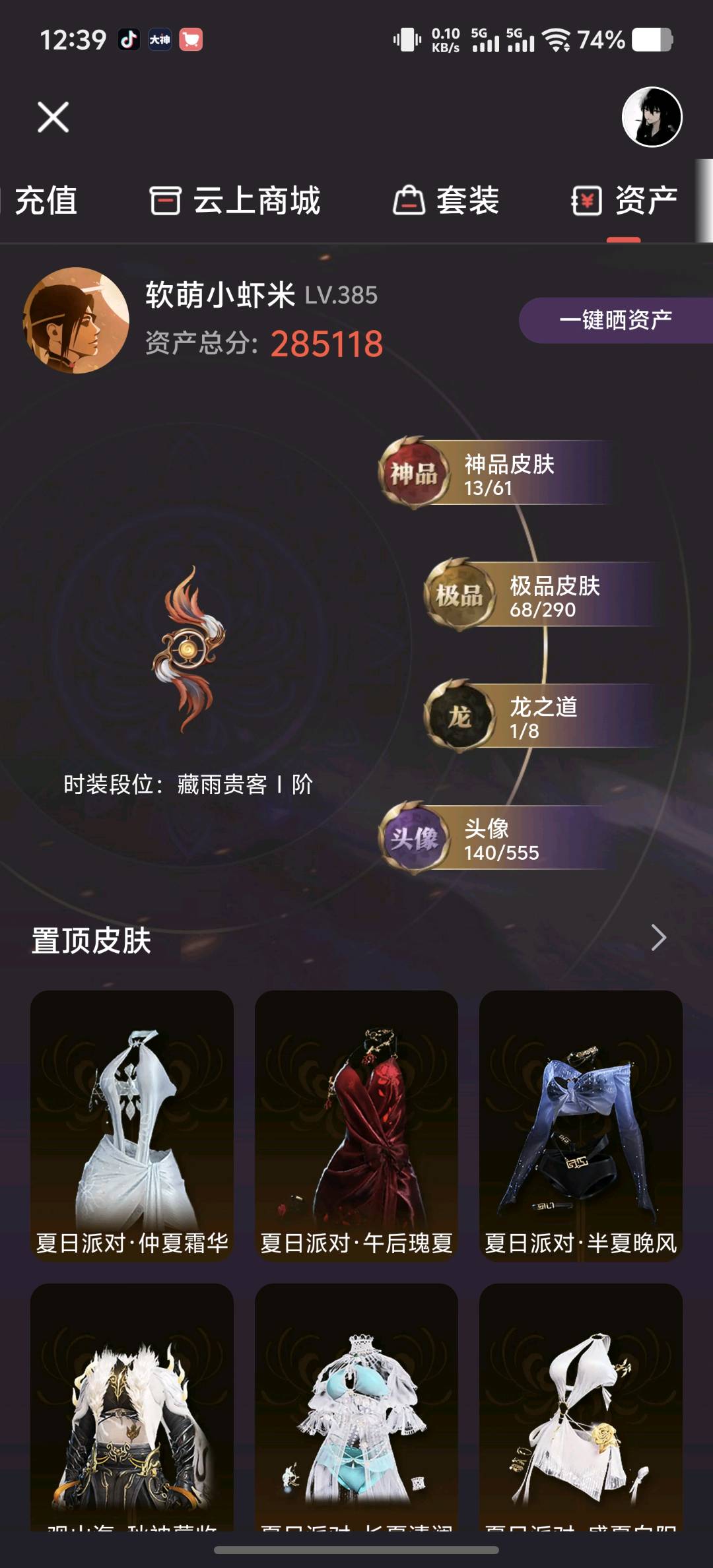The image size is (713, 1568).
Task: Open the 套装 tab
Action: point(446,201)
